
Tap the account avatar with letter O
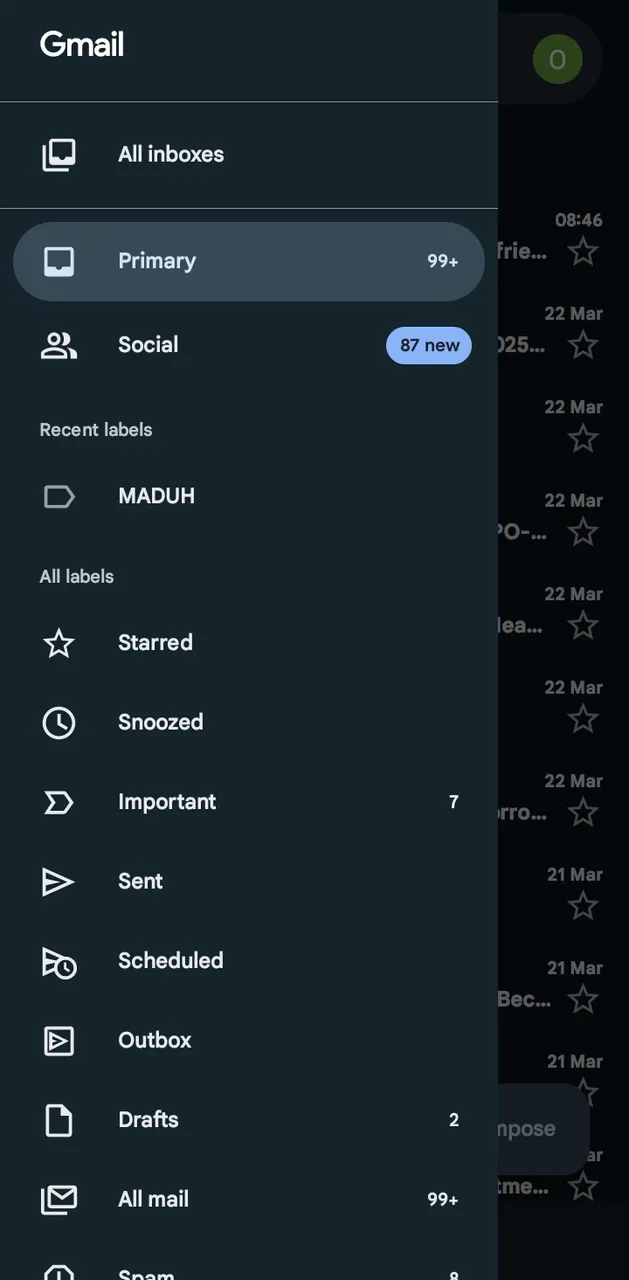[557, 59]
